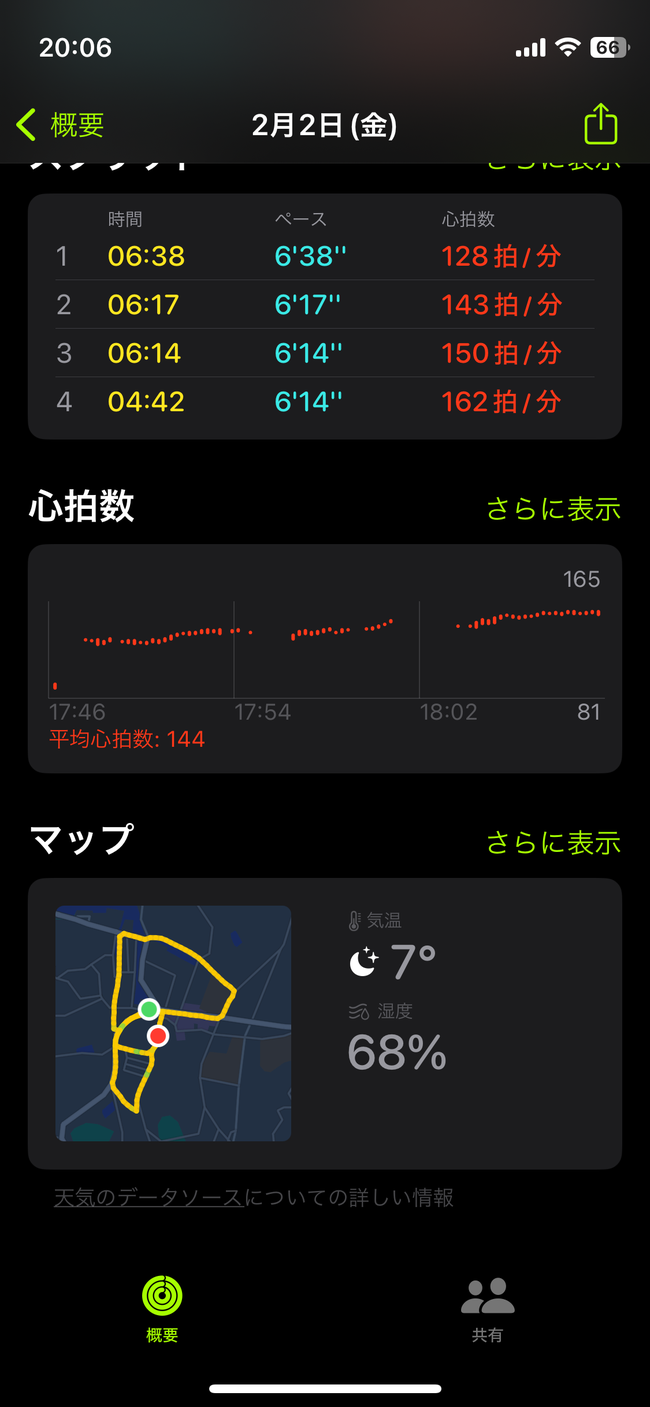Image resolution: width=650 pixels, height=1407 pixels.
Task: Switch to the 概要 tab
Action: click(x=162, y=1308)
